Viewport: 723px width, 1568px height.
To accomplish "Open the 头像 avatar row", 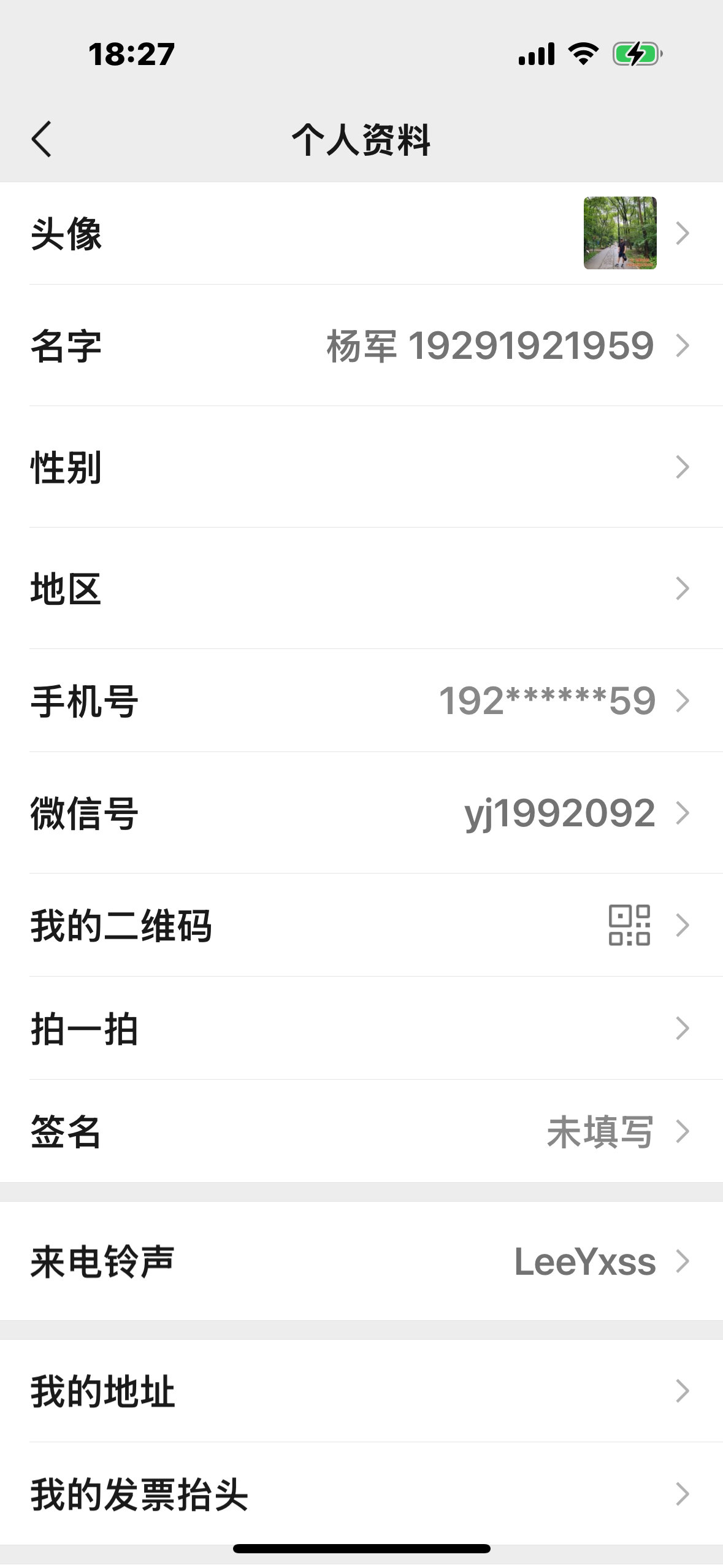I will 361,233.
